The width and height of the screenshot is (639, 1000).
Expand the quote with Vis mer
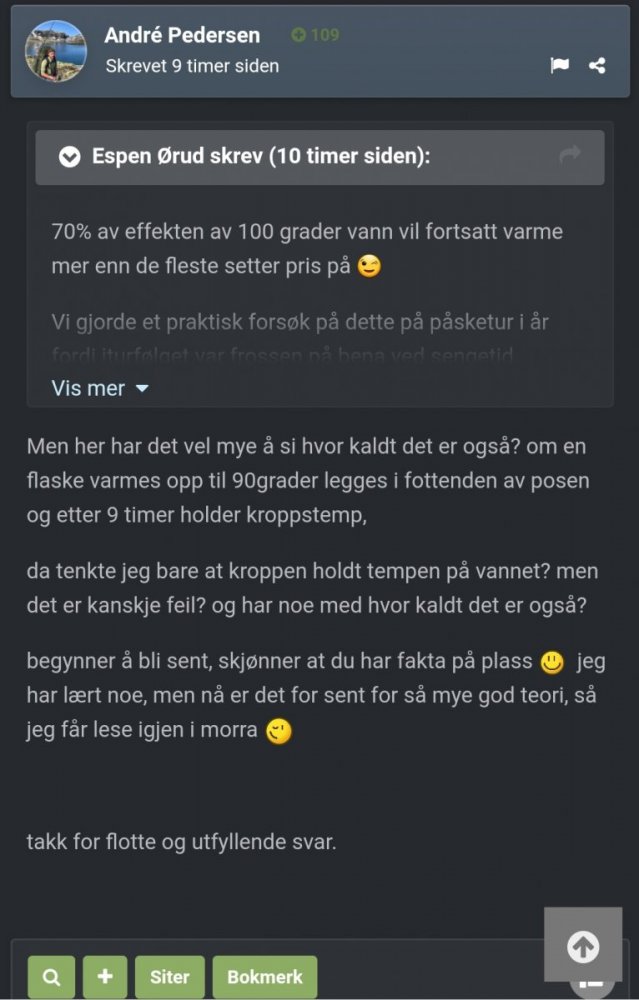[99, 388]
